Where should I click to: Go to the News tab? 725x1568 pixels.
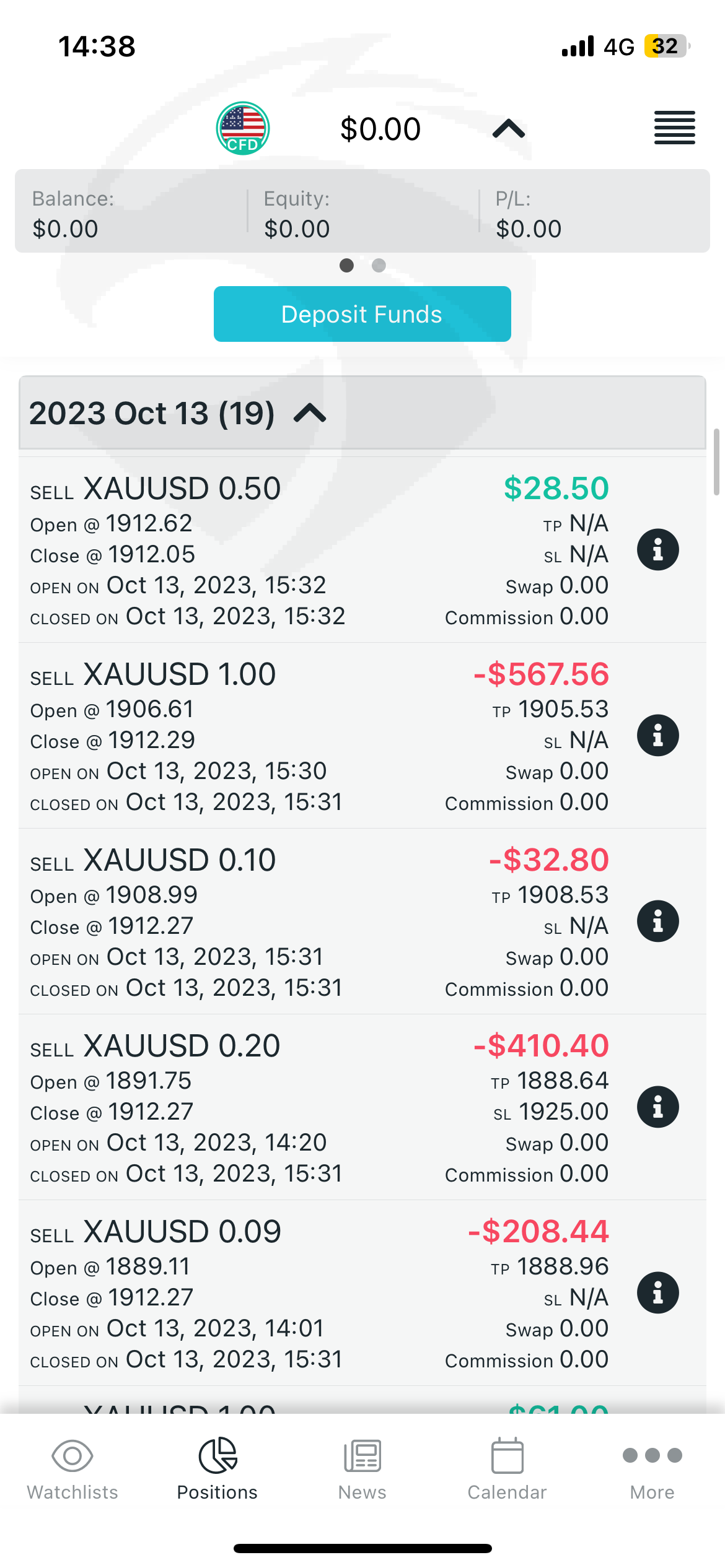click(x=362, y=1469)
